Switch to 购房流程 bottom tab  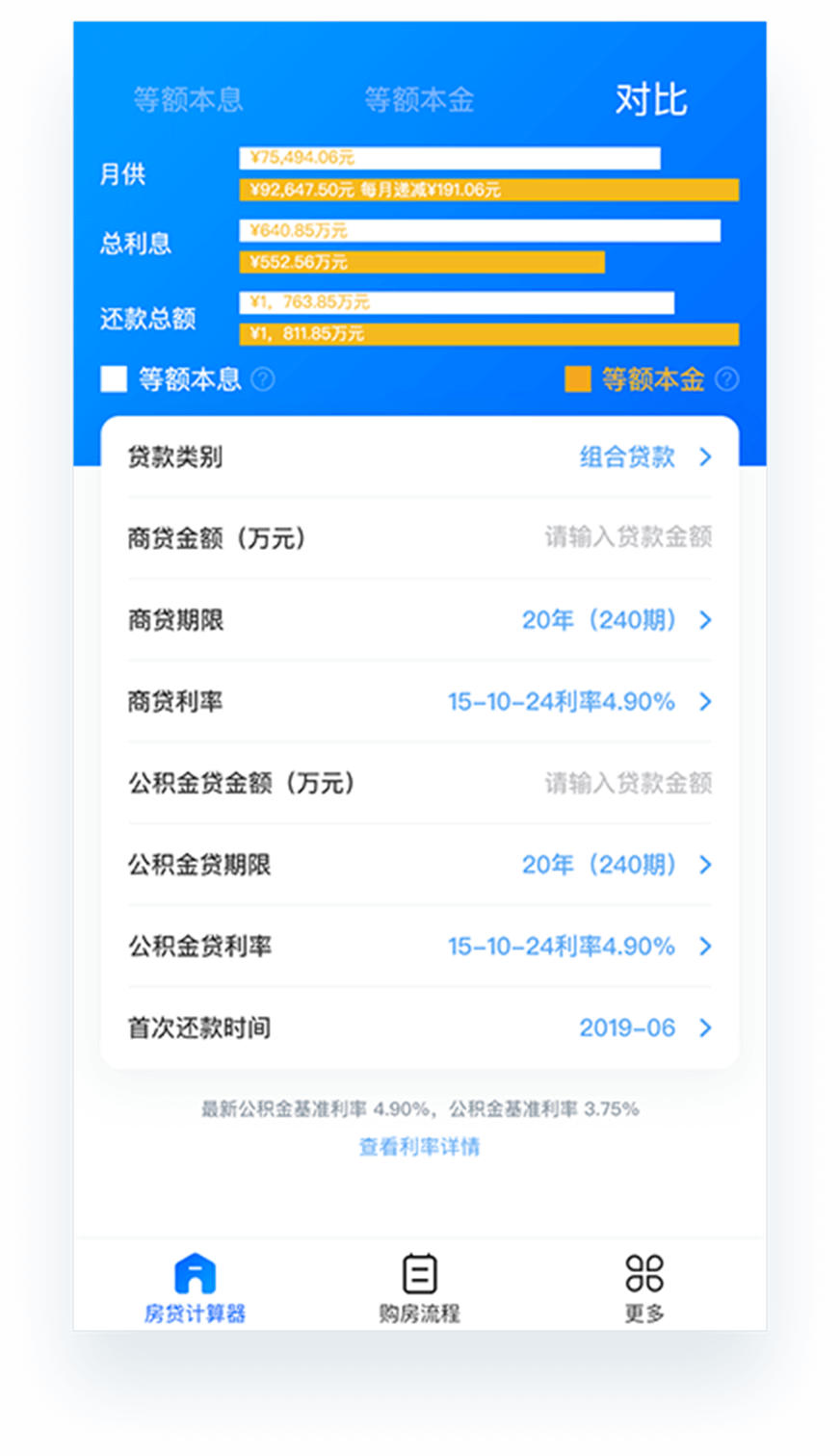419,1287
